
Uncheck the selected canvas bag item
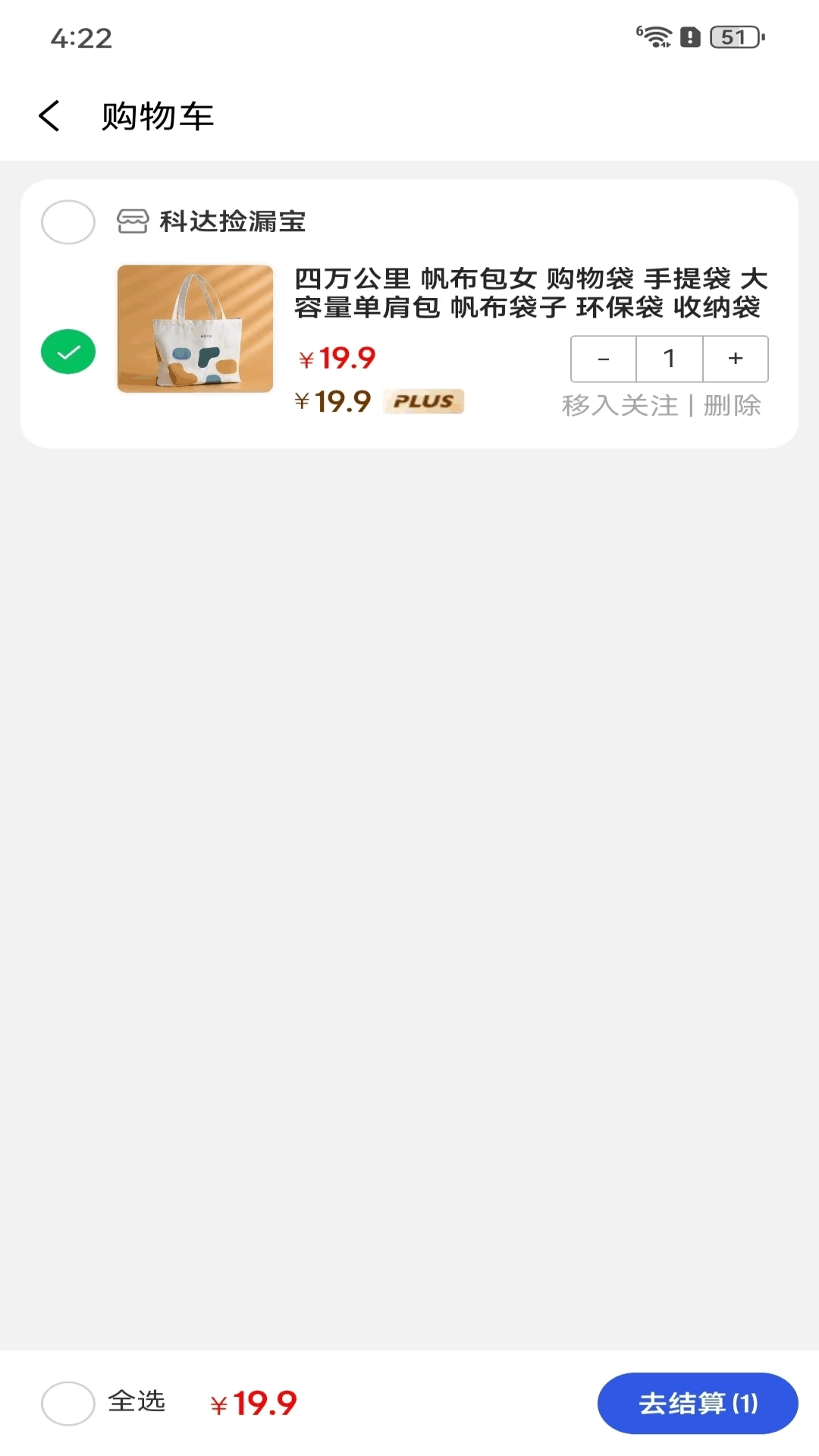coord(67,350)
